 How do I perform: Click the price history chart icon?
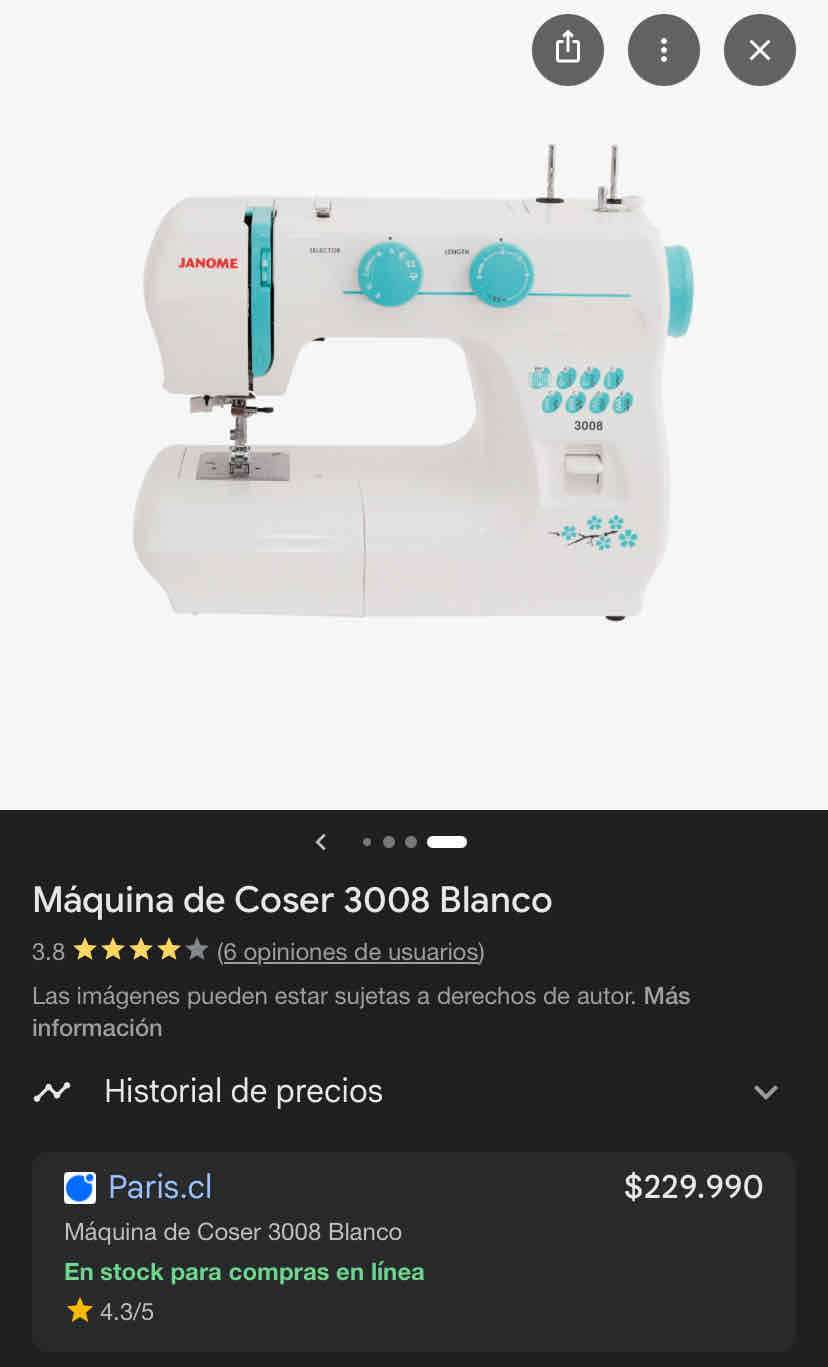[52, 1091]
